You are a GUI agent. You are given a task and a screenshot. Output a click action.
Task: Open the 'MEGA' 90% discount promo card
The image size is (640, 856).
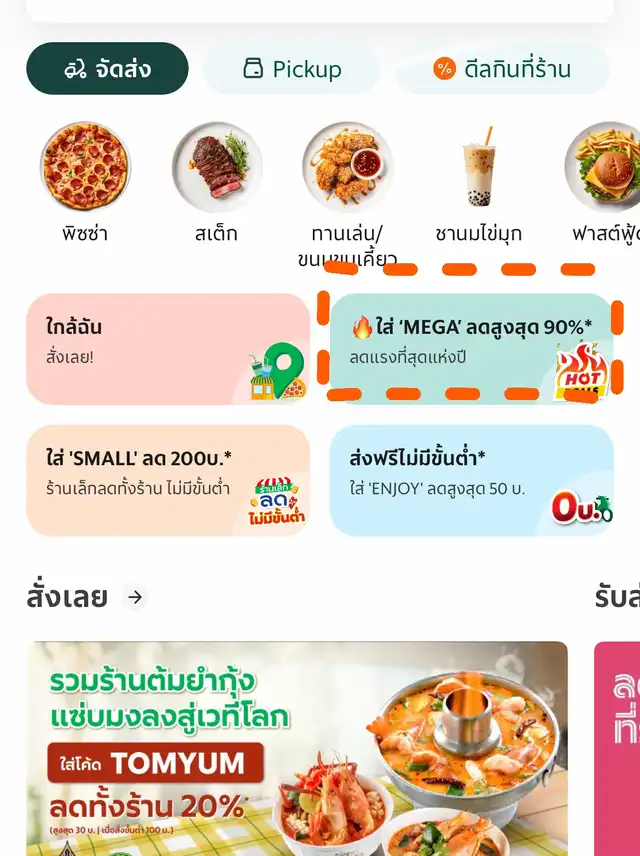click(471, 348)
